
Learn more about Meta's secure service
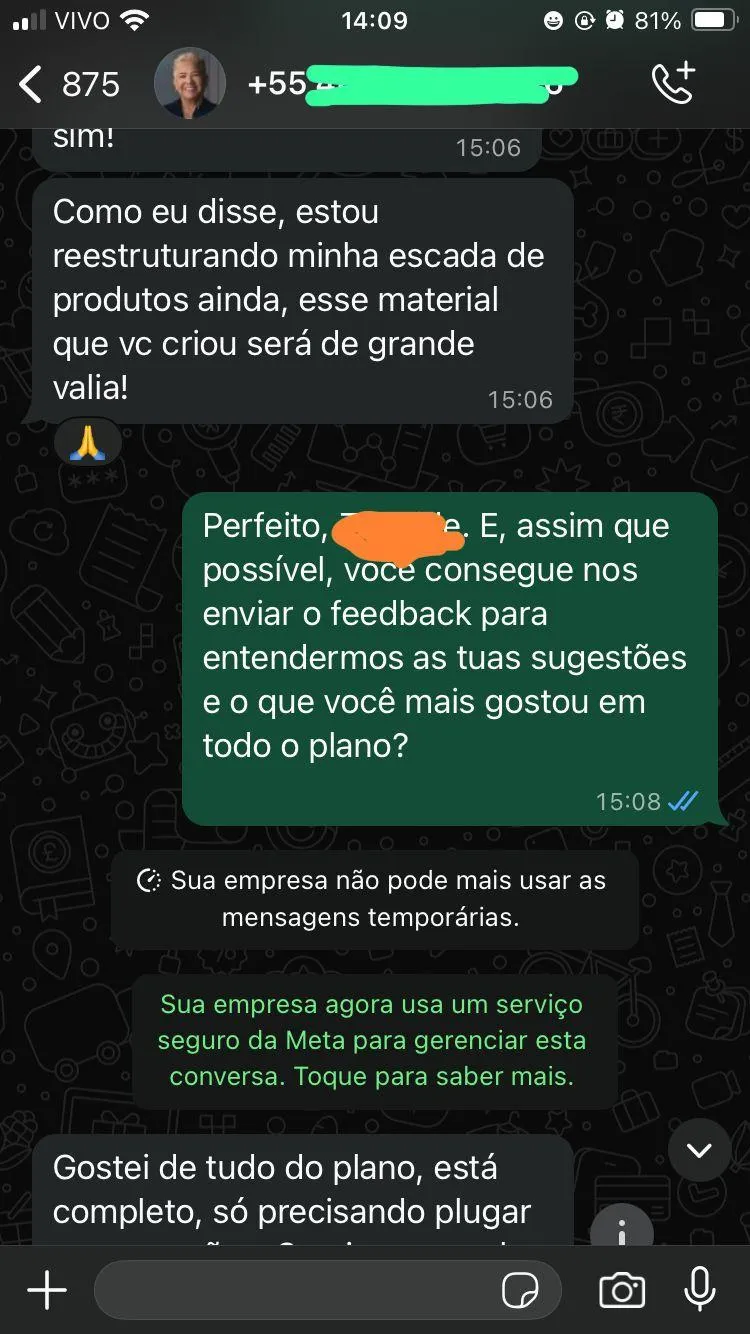point(373,1041)
